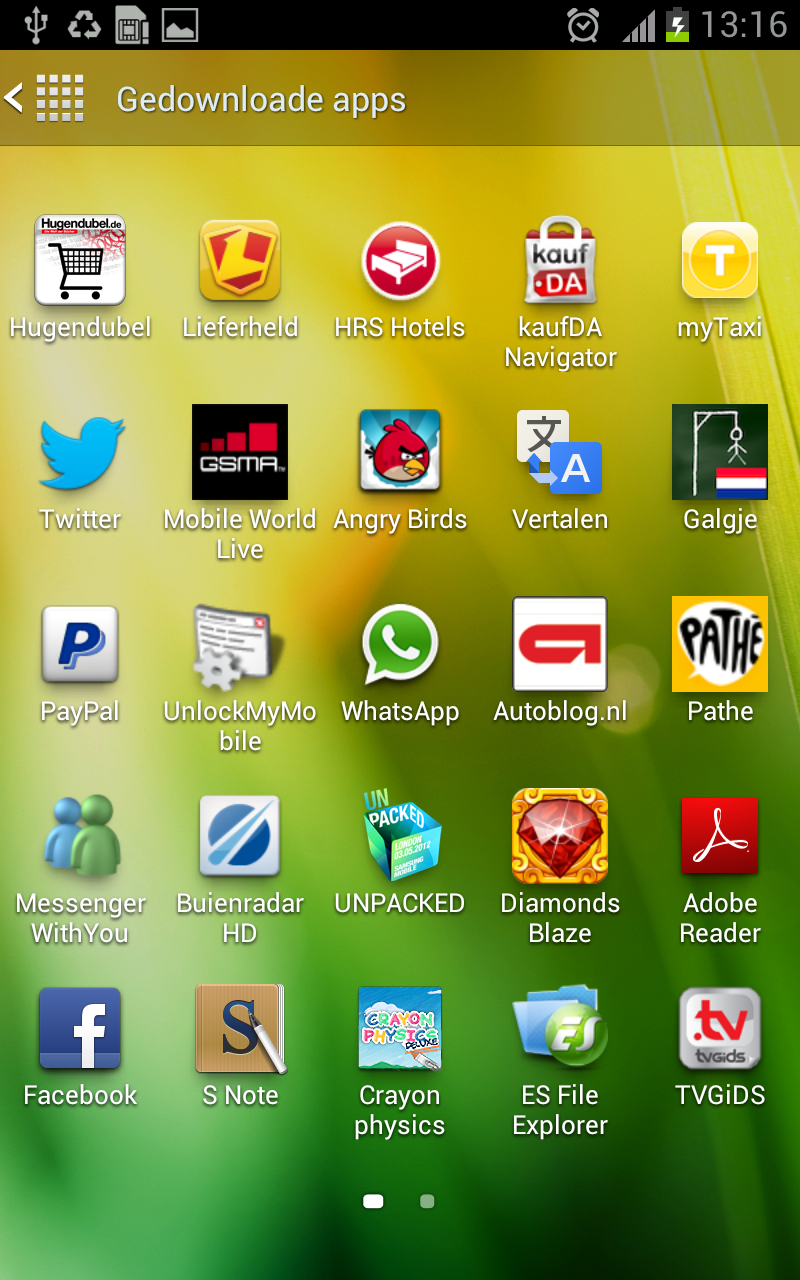800x1280 pixels.
Task: Go to the second apps page indicator
Action: 427,1201
